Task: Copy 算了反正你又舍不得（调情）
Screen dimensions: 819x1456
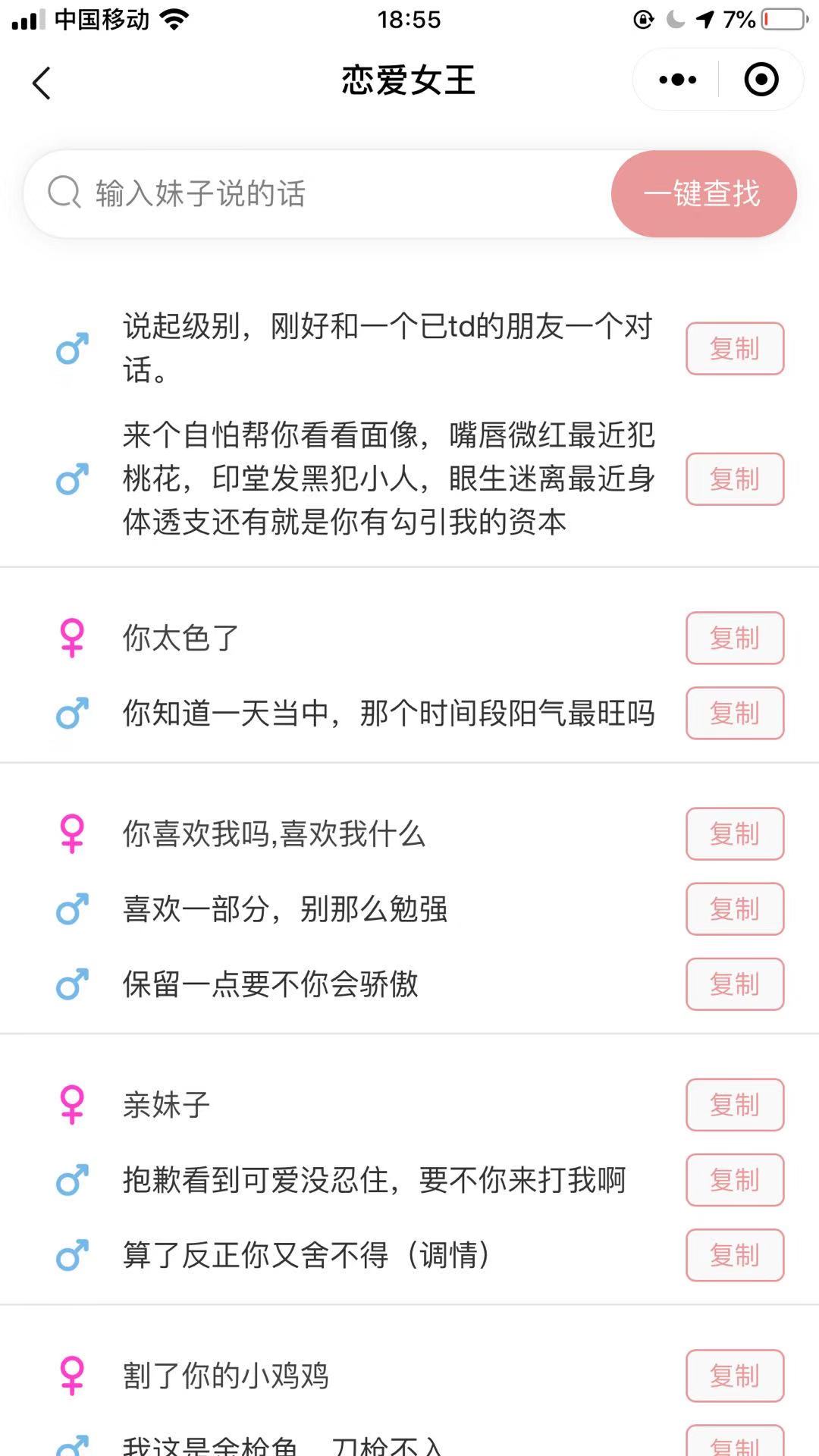Action: (735, 1255)
